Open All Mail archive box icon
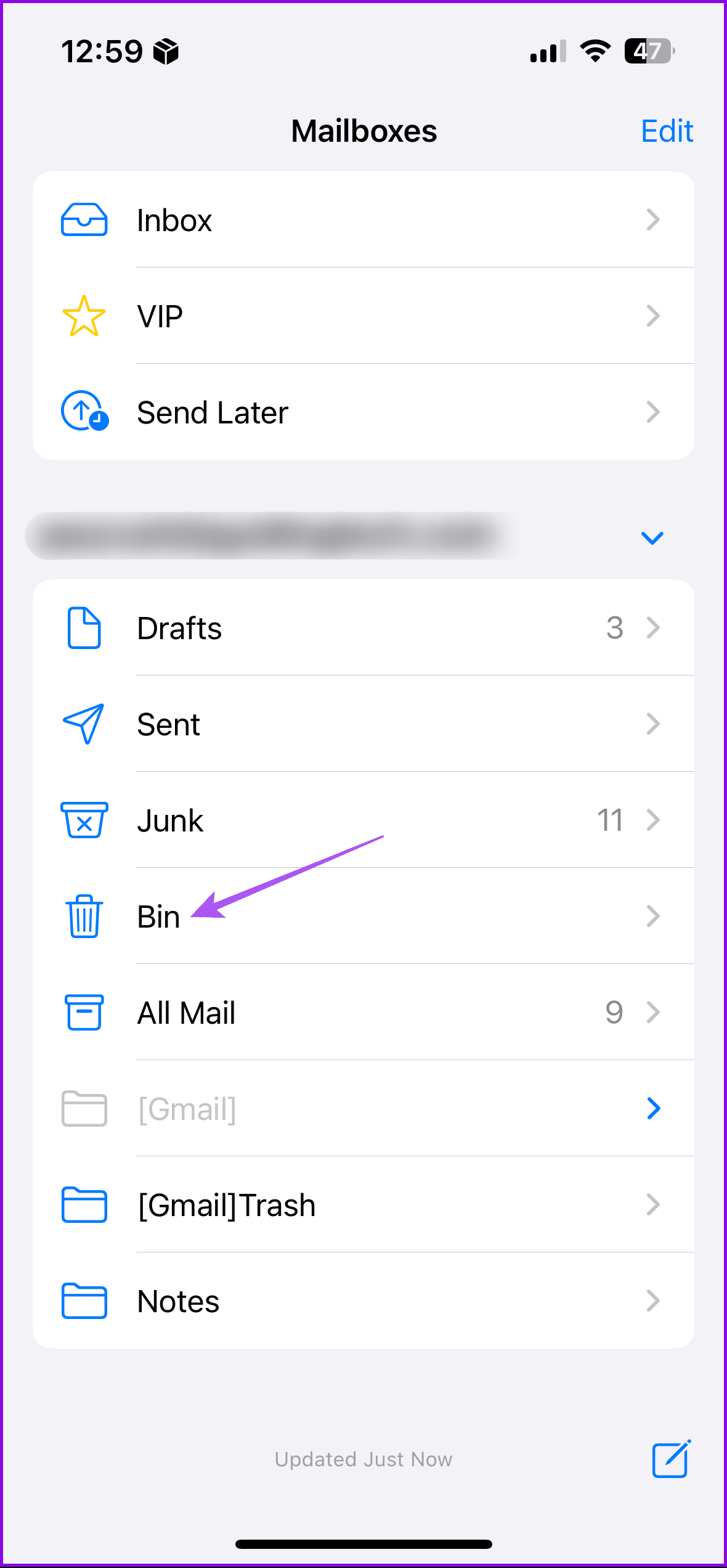727x1568 pixels. click(84, 1012)
